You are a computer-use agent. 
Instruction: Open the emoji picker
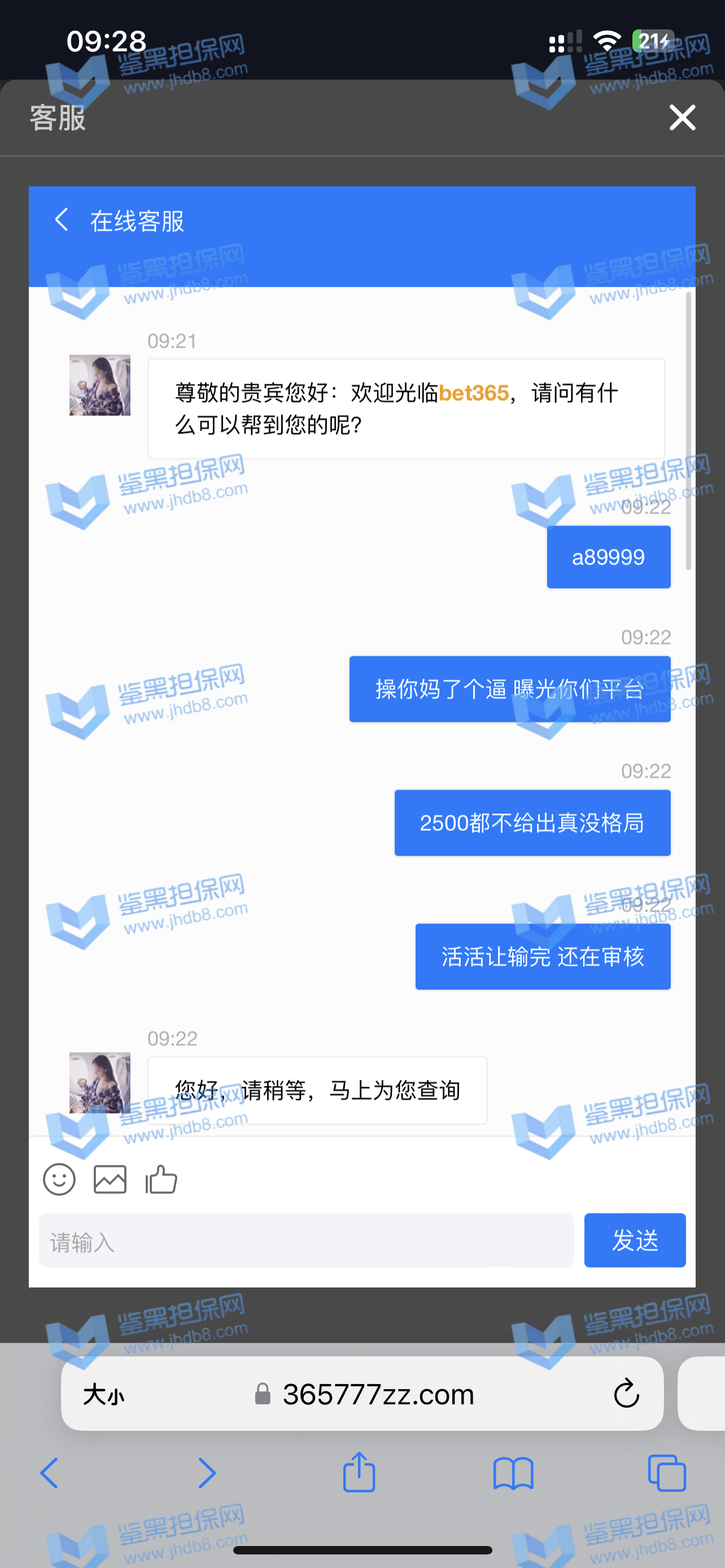click(x=59, y=1180)
